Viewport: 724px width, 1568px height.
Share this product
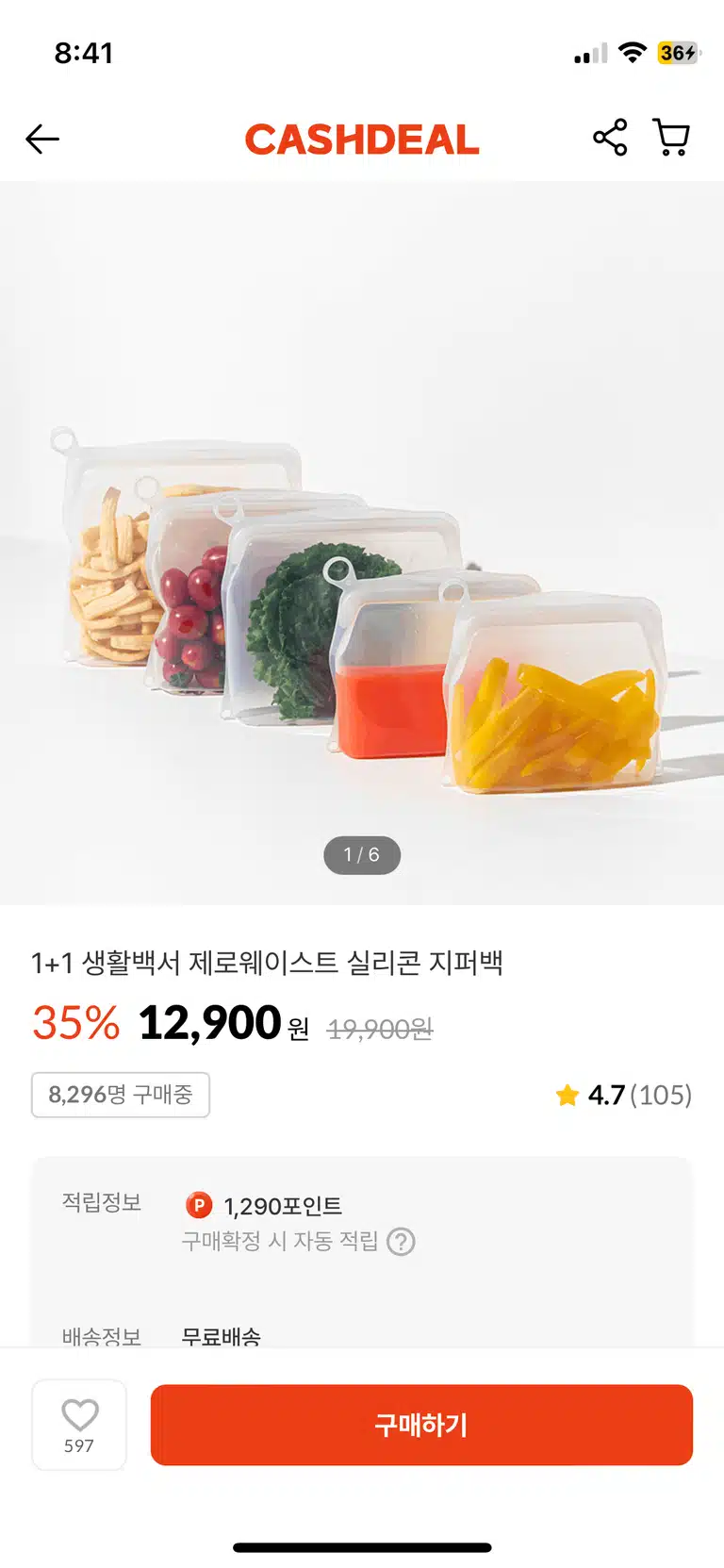tap(610, 138)
